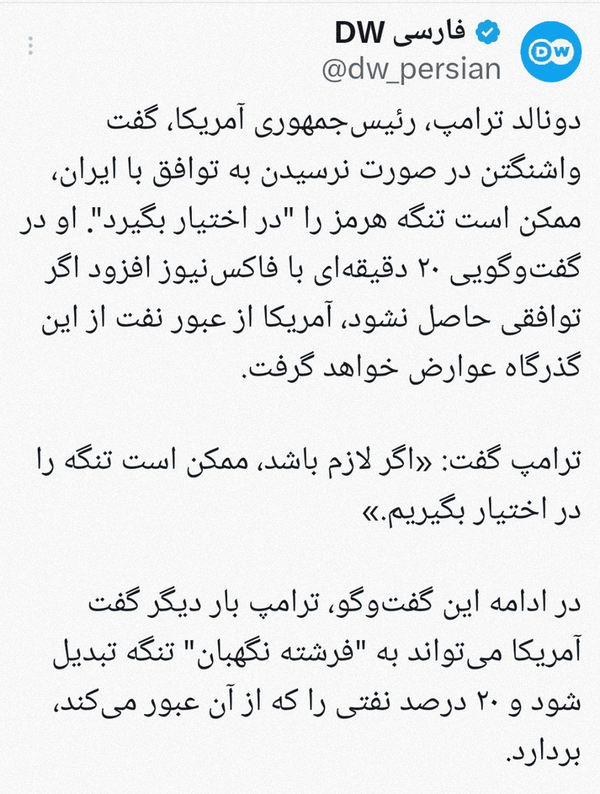The image size is (600, 794).
Task: Open the DW فارسی account name
Action: pos(400,33)
